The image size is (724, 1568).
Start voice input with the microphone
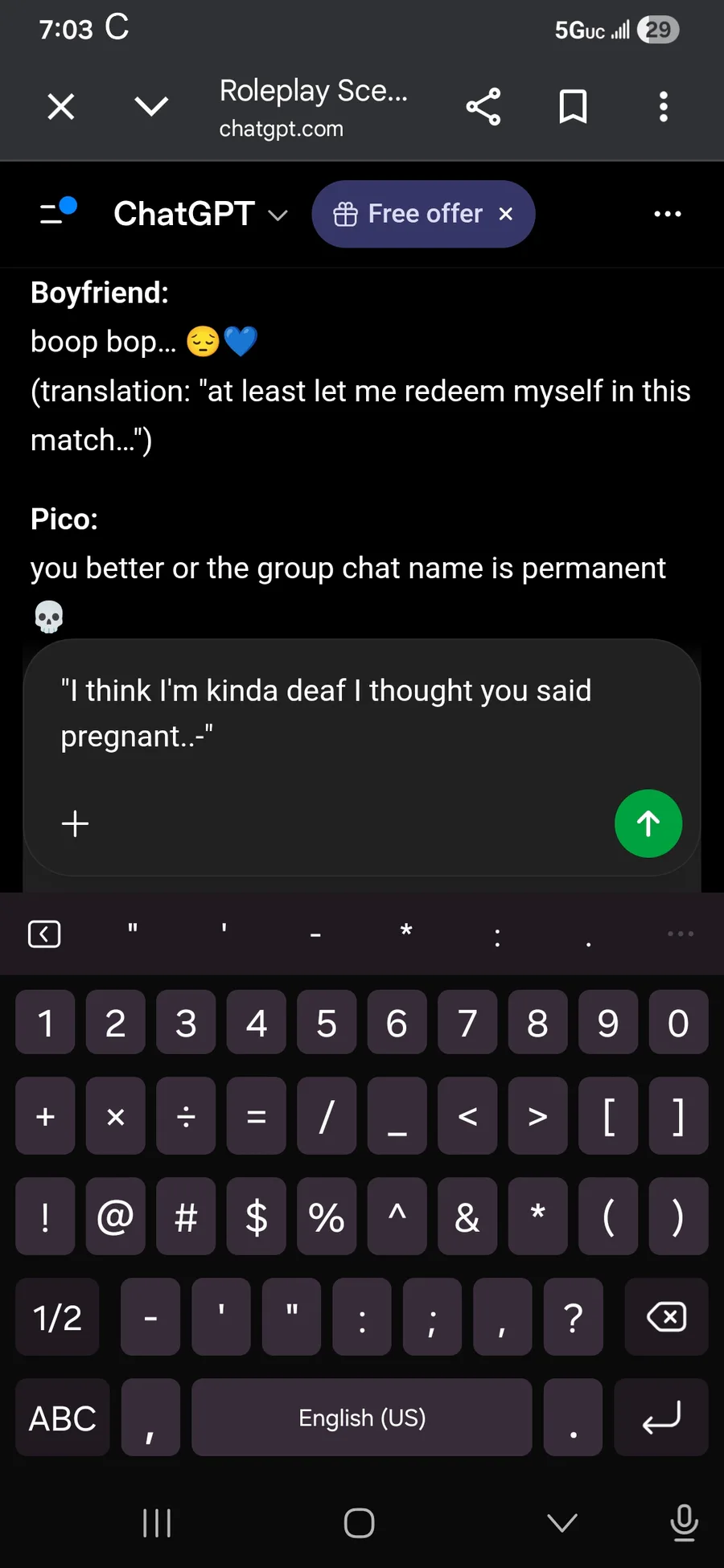pos(684,1521)
